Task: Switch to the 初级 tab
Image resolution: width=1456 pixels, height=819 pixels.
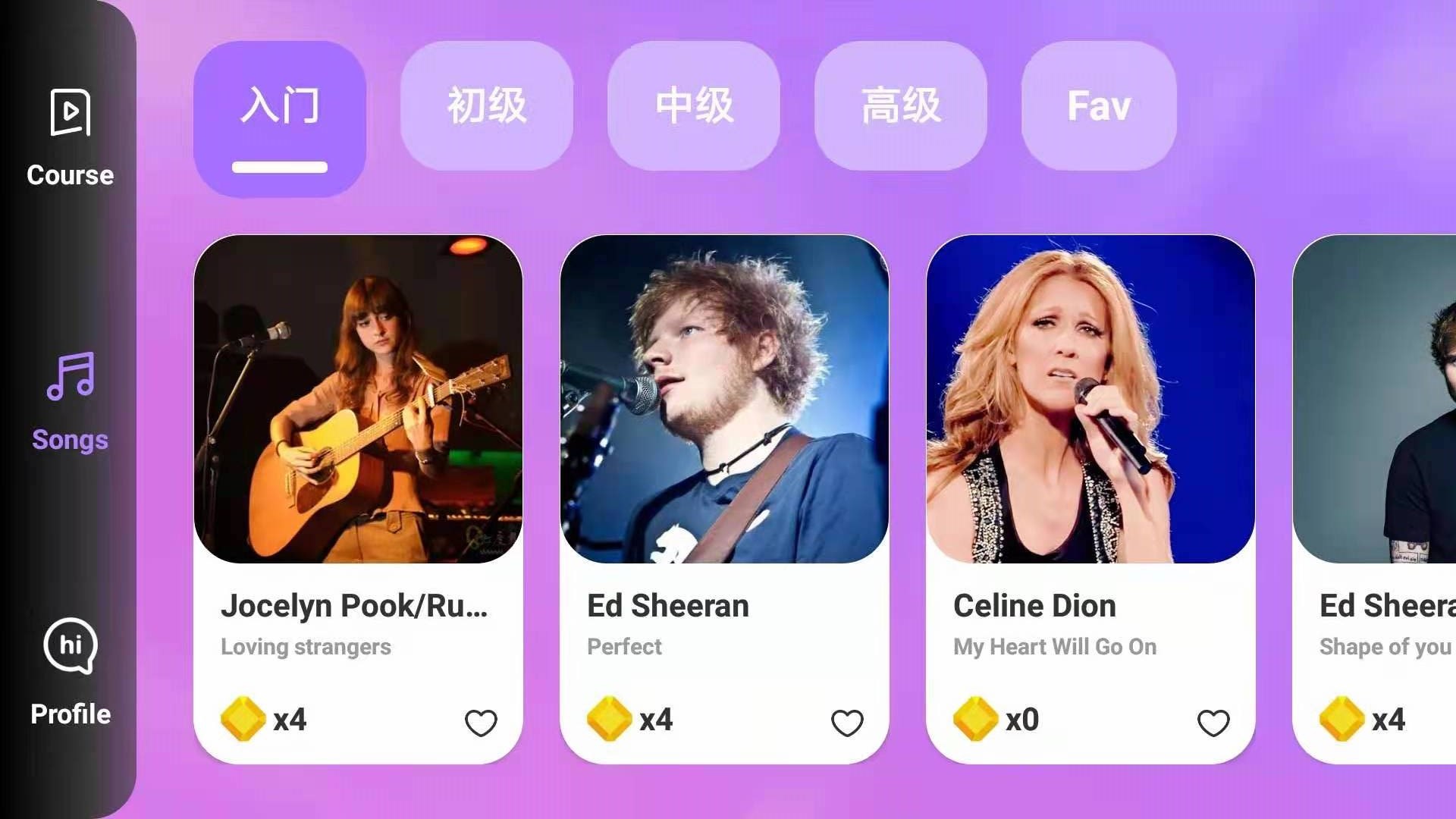Action: tap(486, 105)
